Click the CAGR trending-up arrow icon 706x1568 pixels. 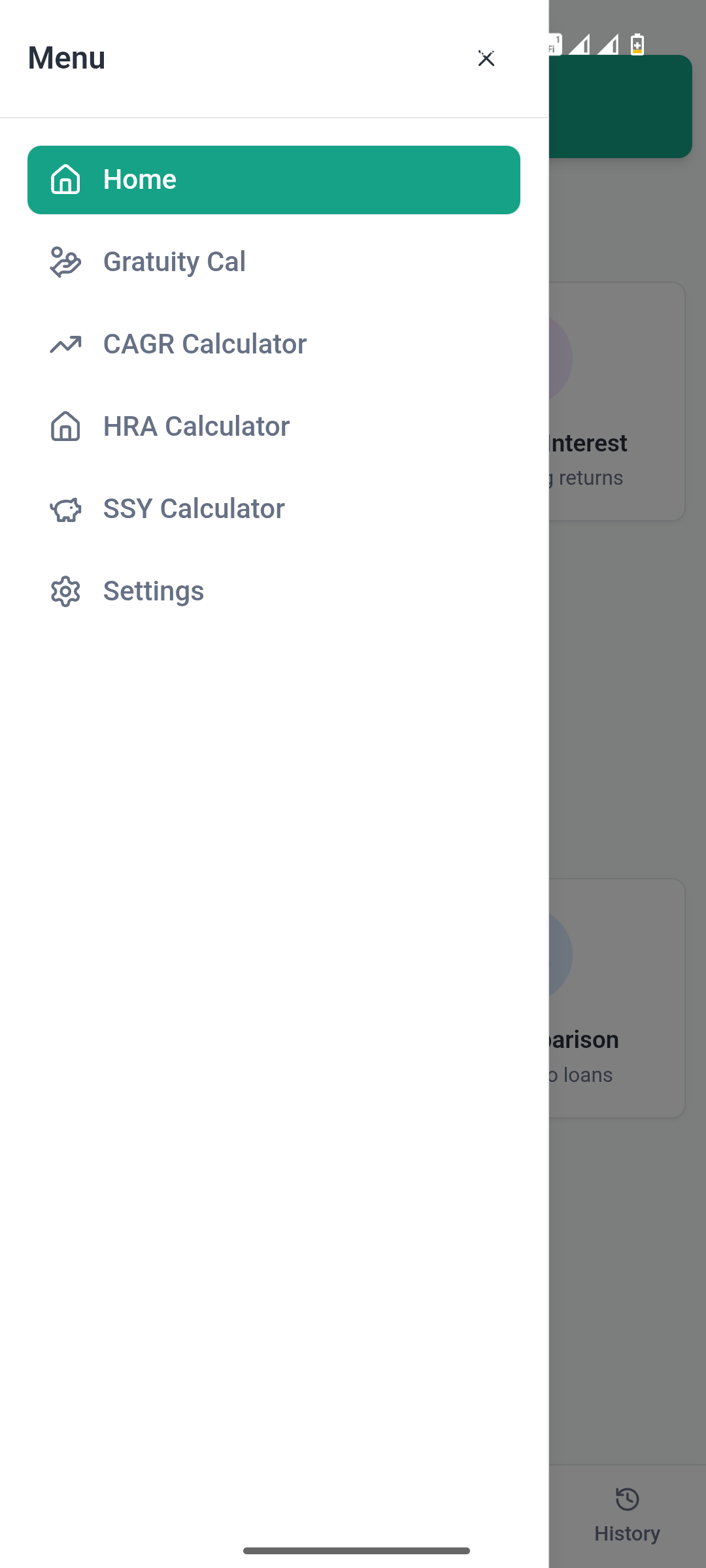[65, 343]
